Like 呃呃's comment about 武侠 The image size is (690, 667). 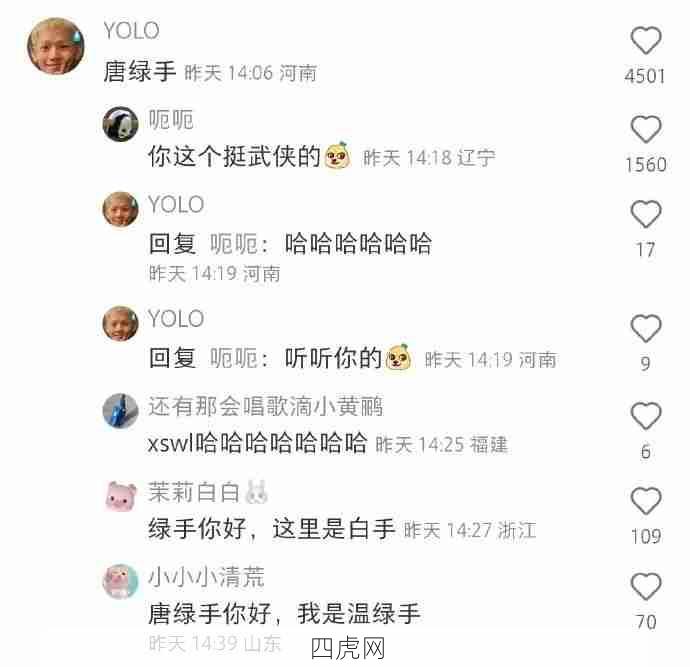[x=646, y=129]
